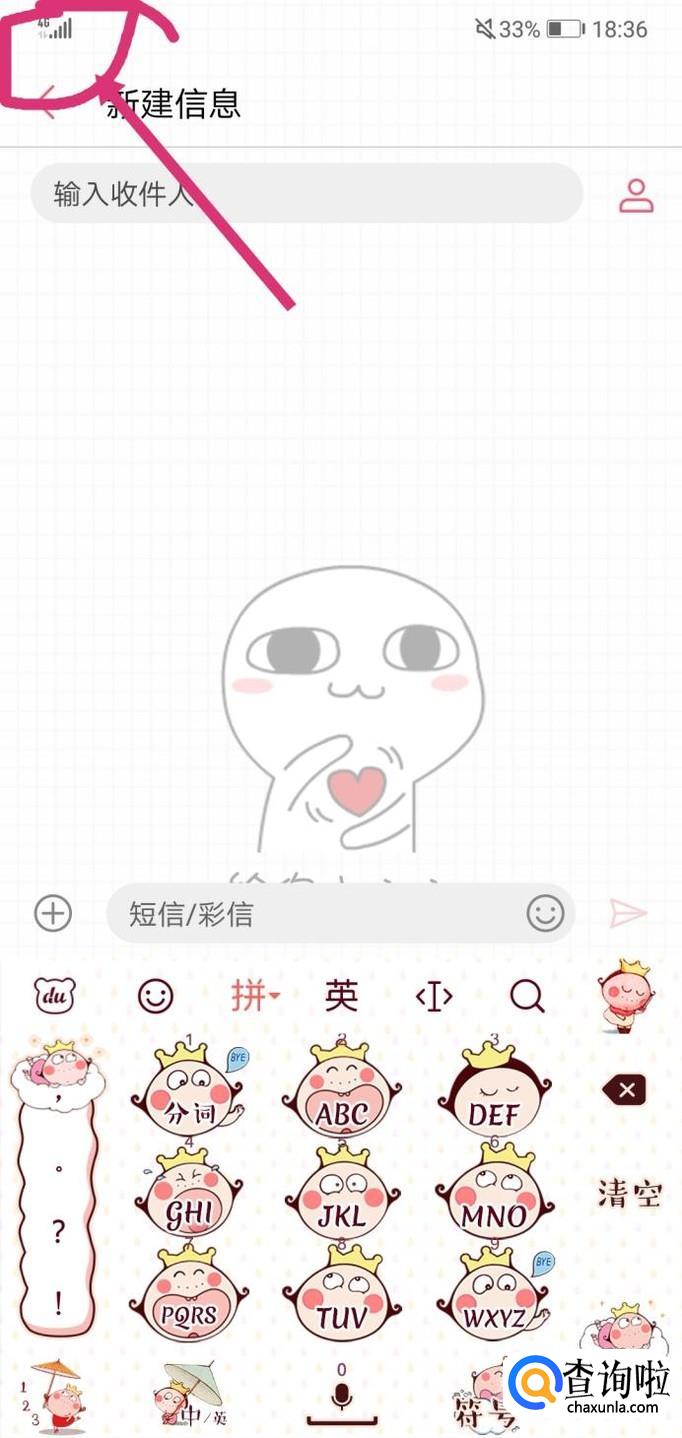
Task: Hit the backspace delete key
Action: tap(627, 1089)
